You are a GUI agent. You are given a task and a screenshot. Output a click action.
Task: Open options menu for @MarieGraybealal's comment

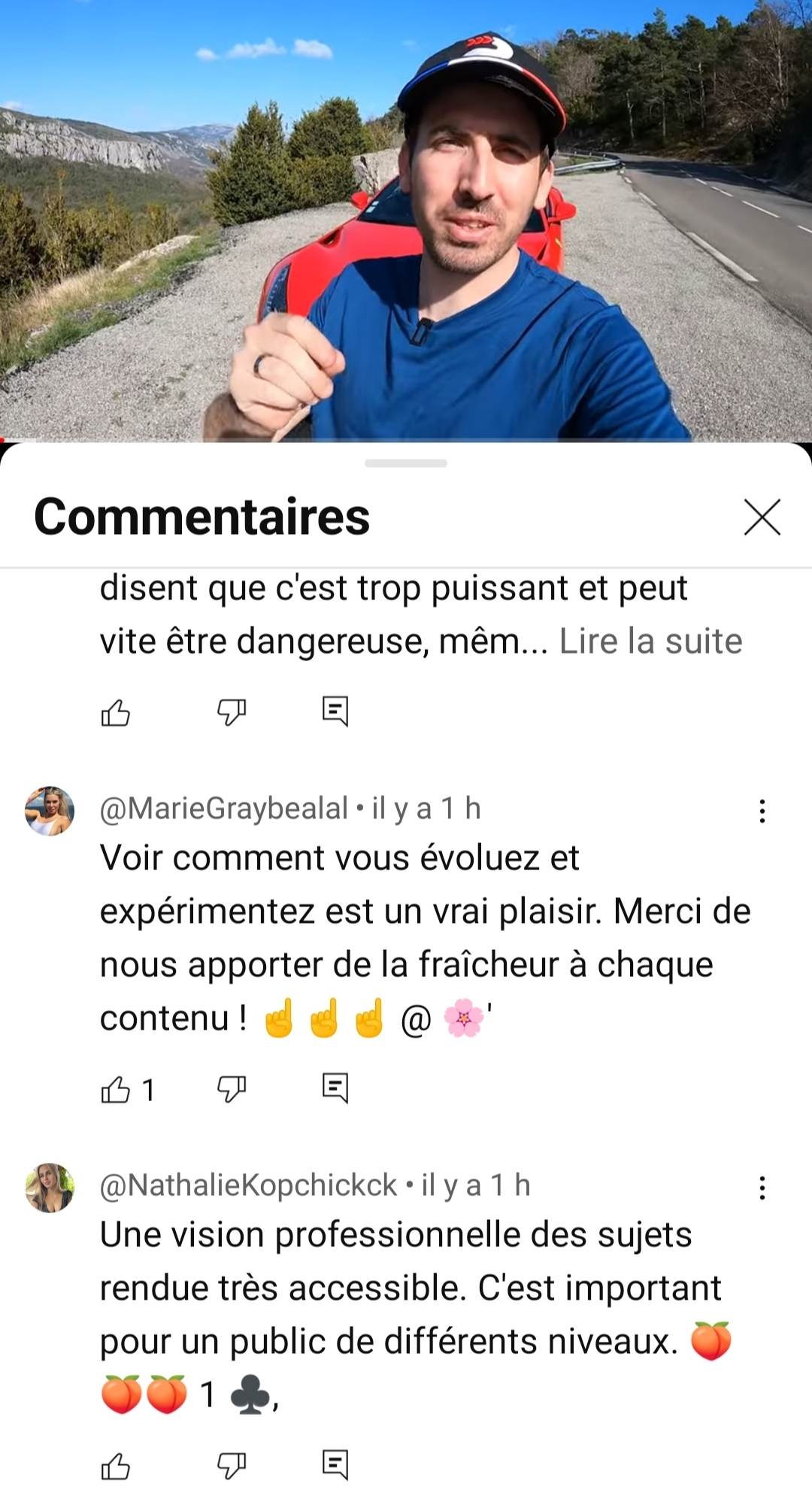click(x=762, y=811)
